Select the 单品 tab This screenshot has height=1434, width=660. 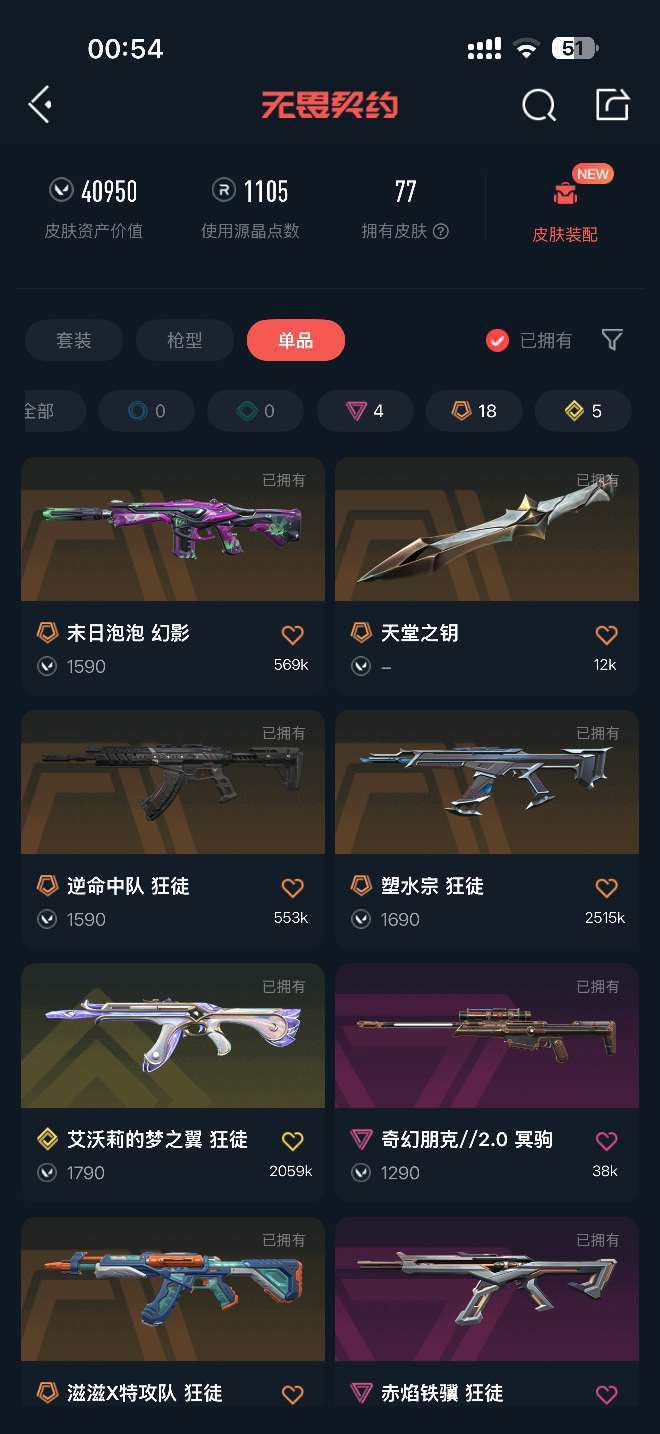pos(296,340)
